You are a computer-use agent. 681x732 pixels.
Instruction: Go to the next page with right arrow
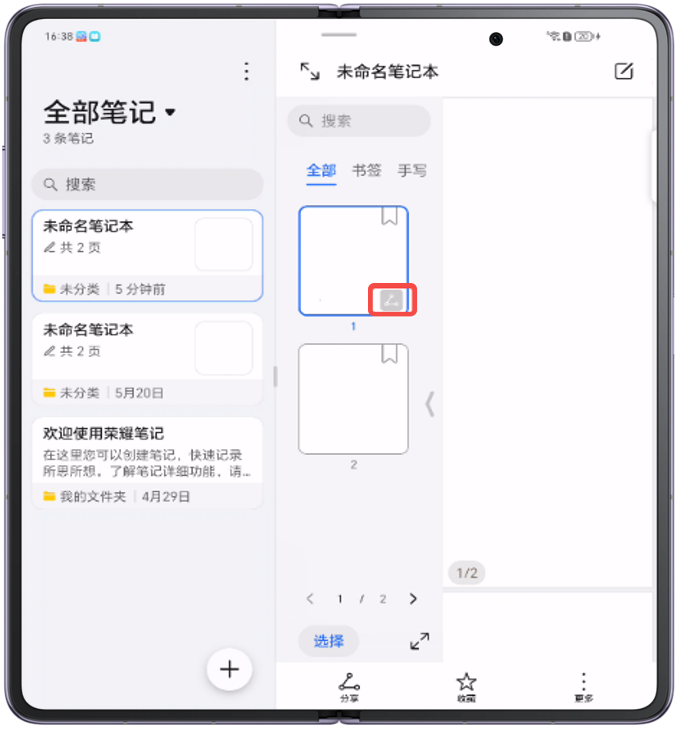coord(413,599)
